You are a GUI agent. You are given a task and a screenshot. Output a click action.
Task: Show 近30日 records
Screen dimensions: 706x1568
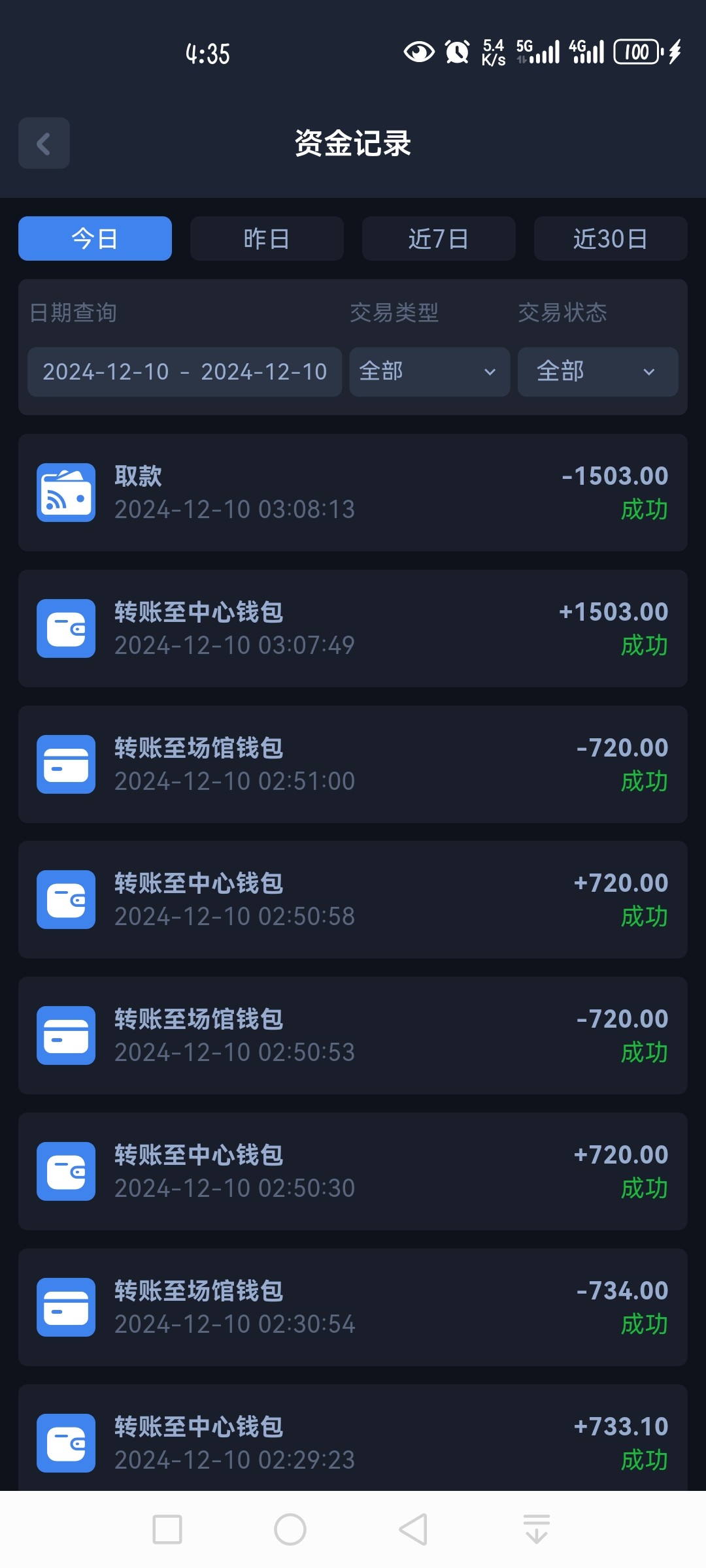point(611,238)
